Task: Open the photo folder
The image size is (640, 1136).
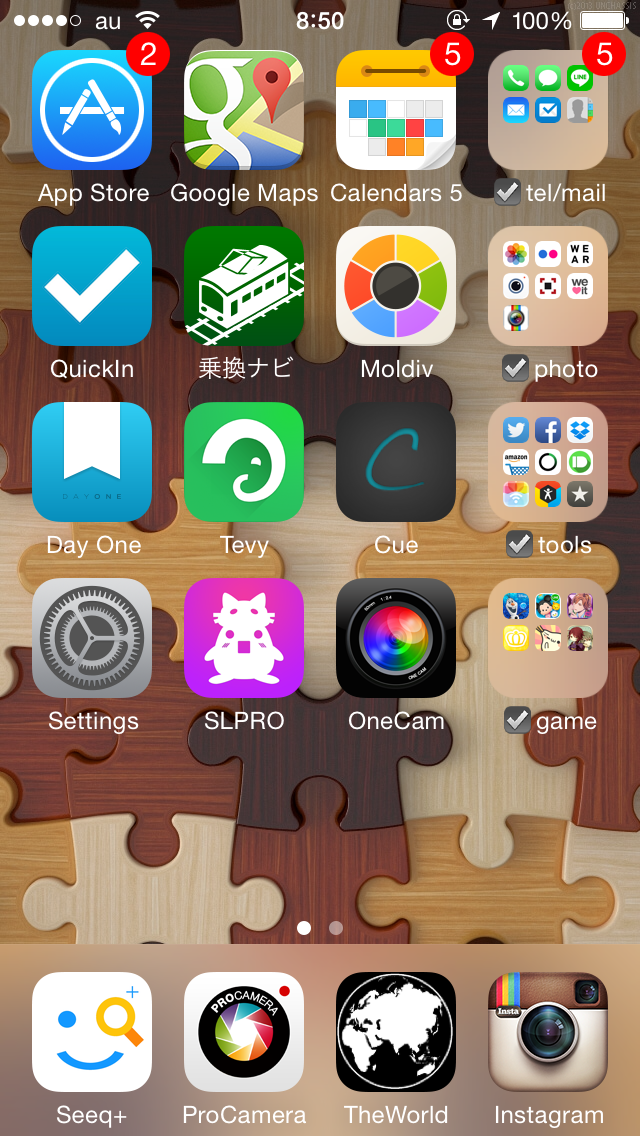Action: point(548,286)
